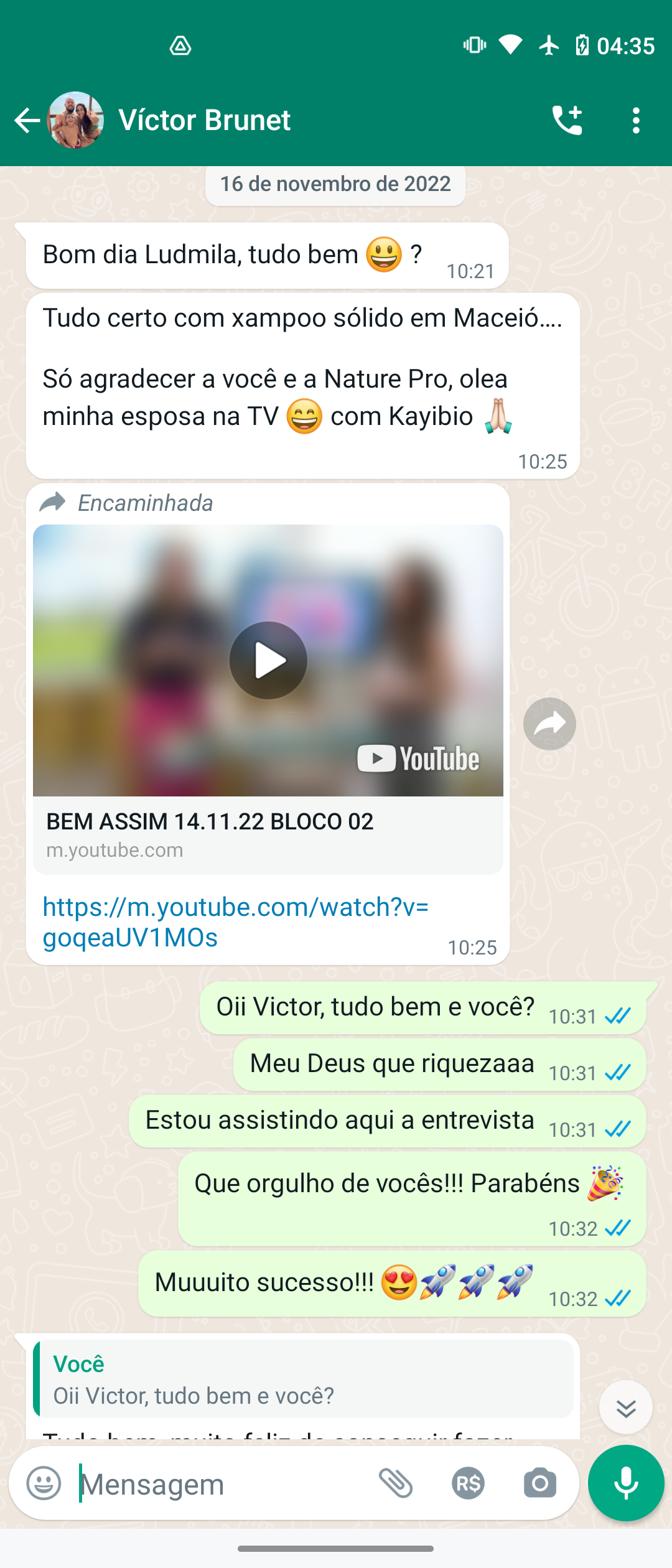Image resolution: width=672 pixels, height=1568 pixels.
Task: Send a payment in reais
Action: (x=468, y=1483)
